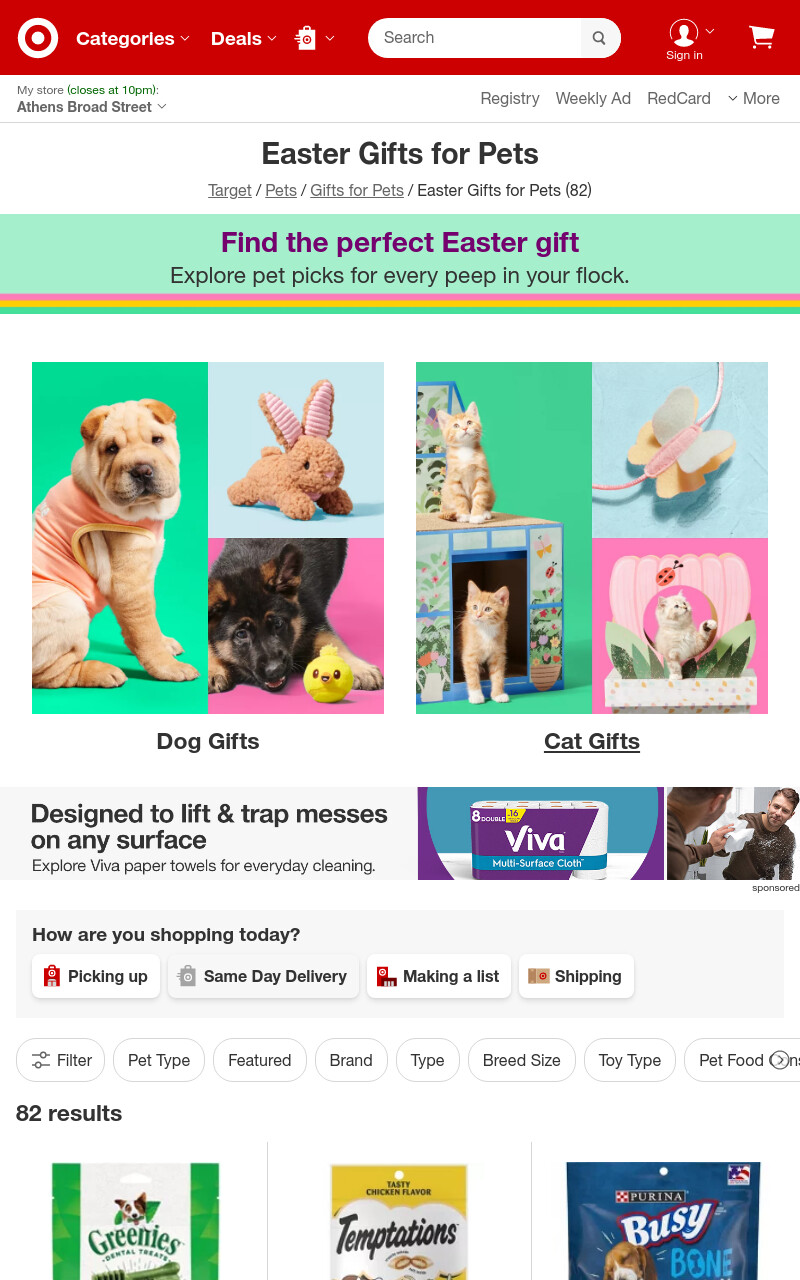Expand the More menu
The height and width of the screenshot is (1280, 800).
pyautogui.click(x=753, y=98)
